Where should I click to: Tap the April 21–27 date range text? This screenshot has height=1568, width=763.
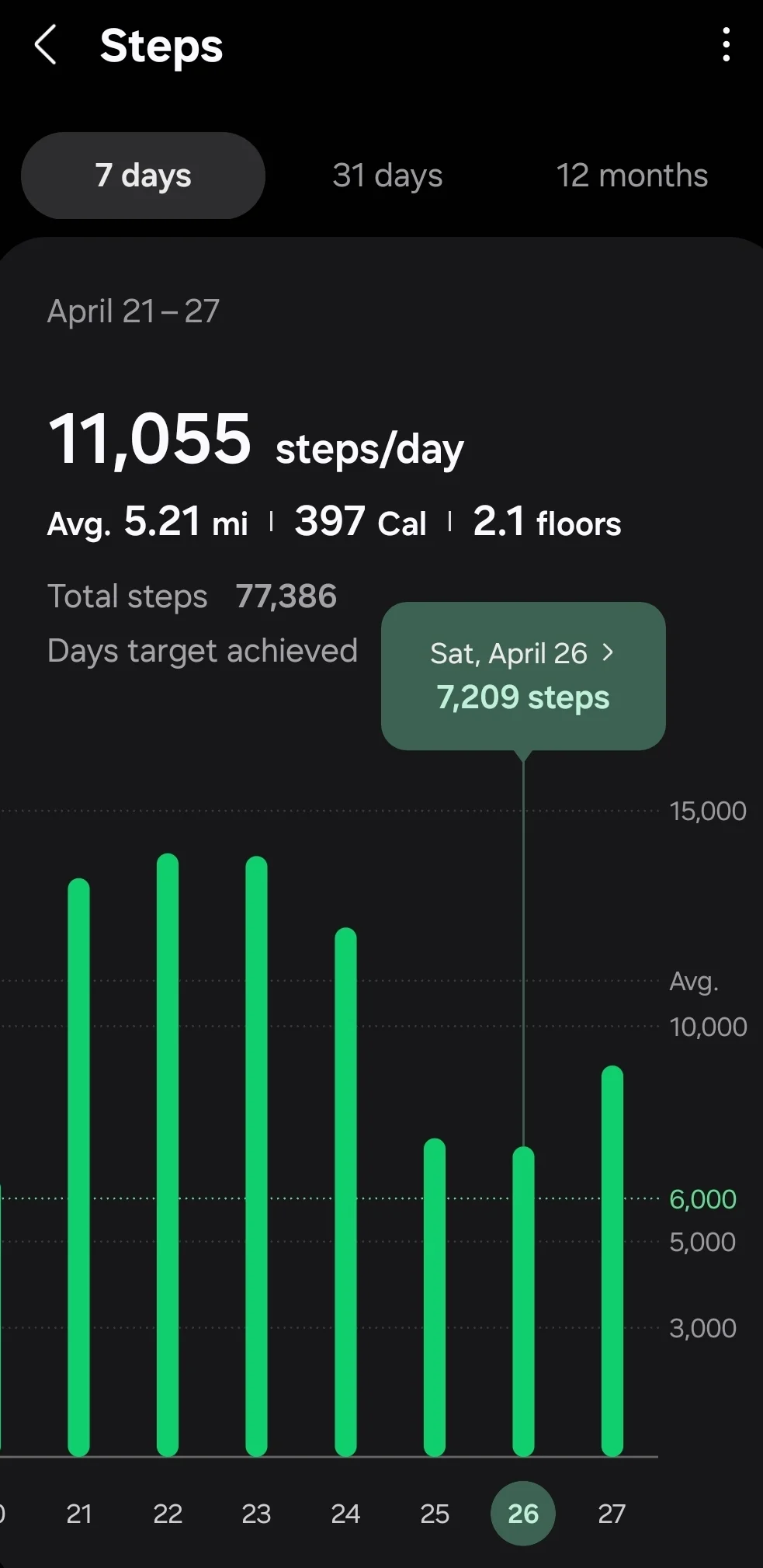coord(134,311)
